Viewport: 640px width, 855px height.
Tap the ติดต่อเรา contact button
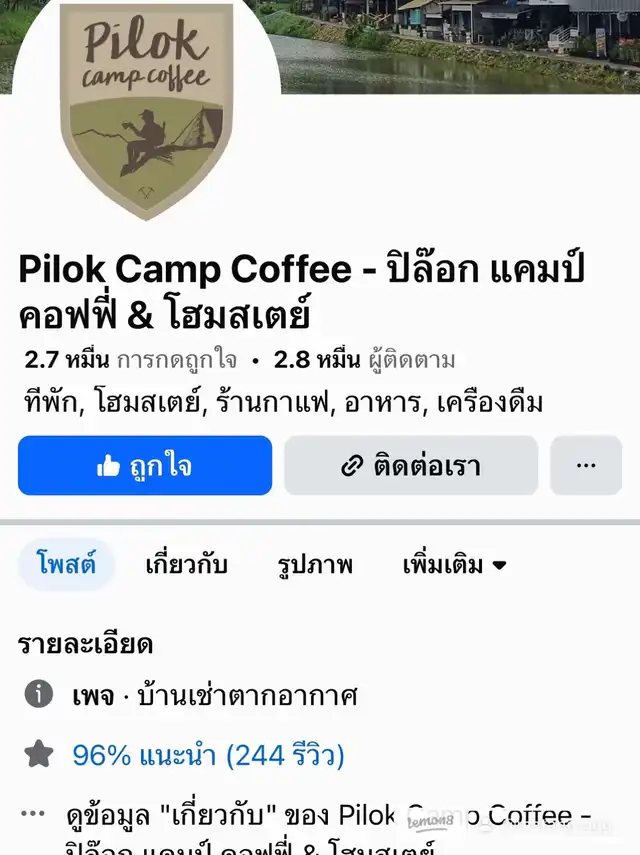tap(411, 466)
